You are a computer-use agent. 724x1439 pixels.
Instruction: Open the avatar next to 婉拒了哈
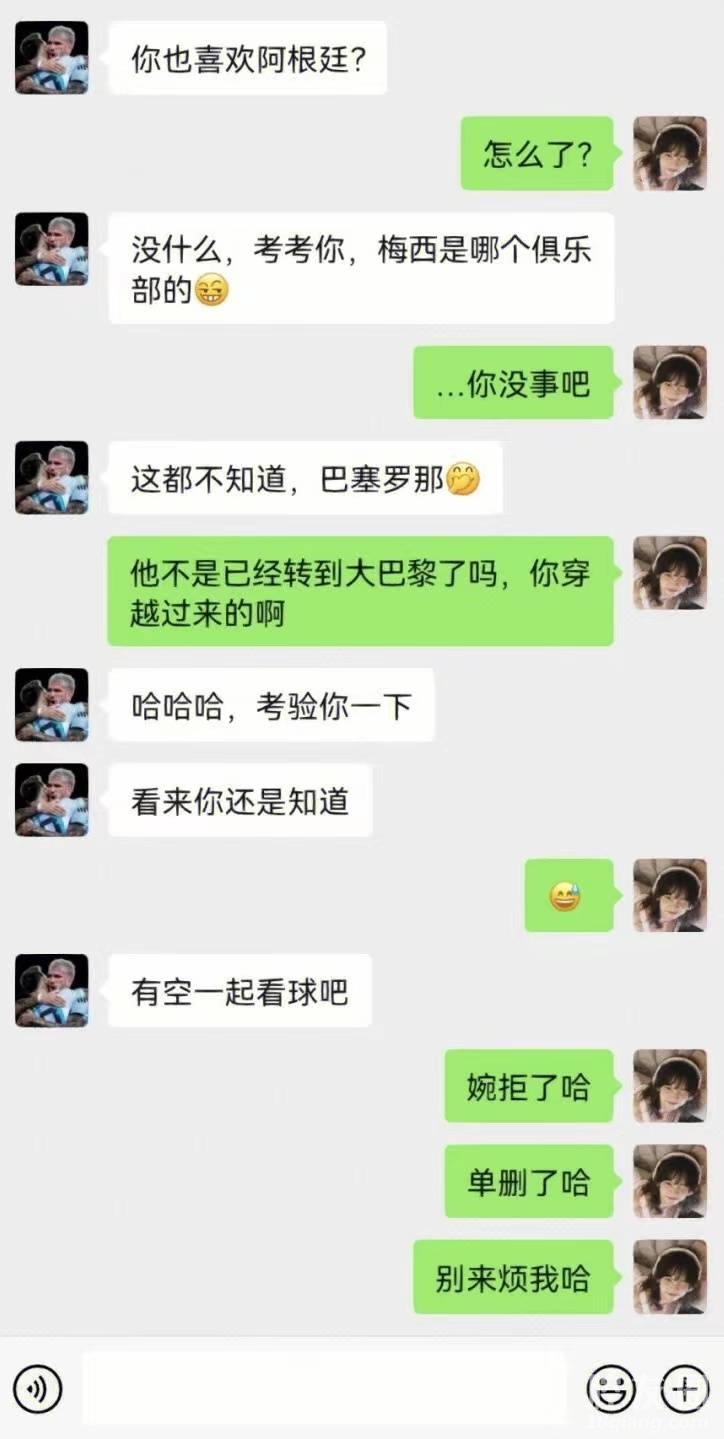[x=670, y=1086]
